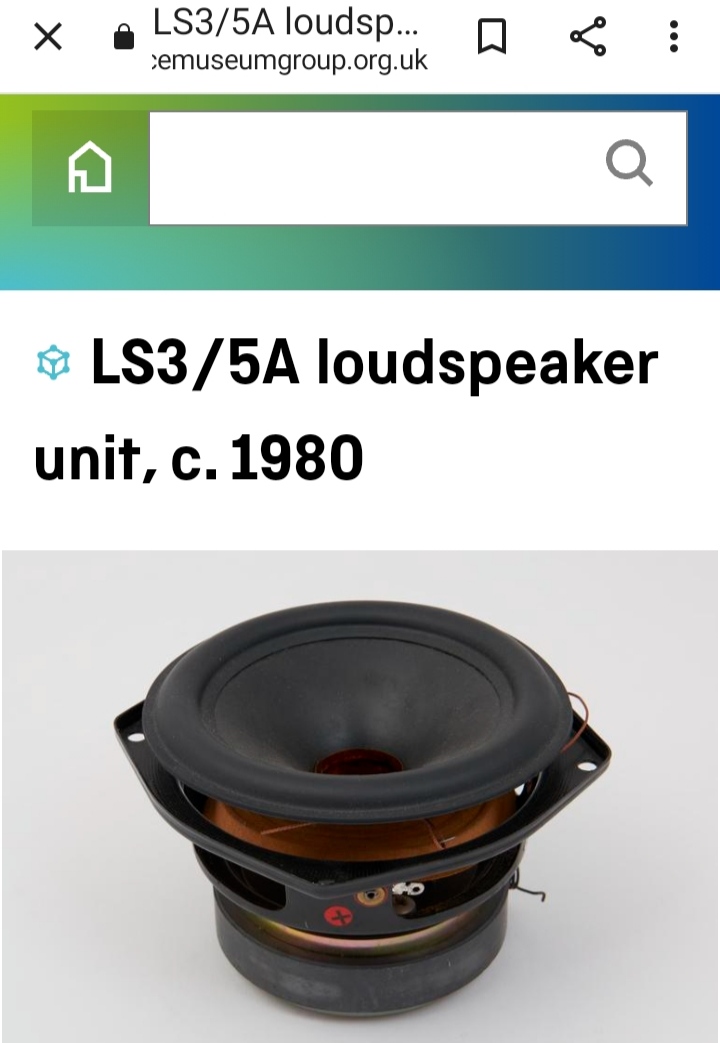This screenshot has height=1043, width=720.
Task: Tap the collection search field
Action: pyautogui.click(x=370, y=167)
